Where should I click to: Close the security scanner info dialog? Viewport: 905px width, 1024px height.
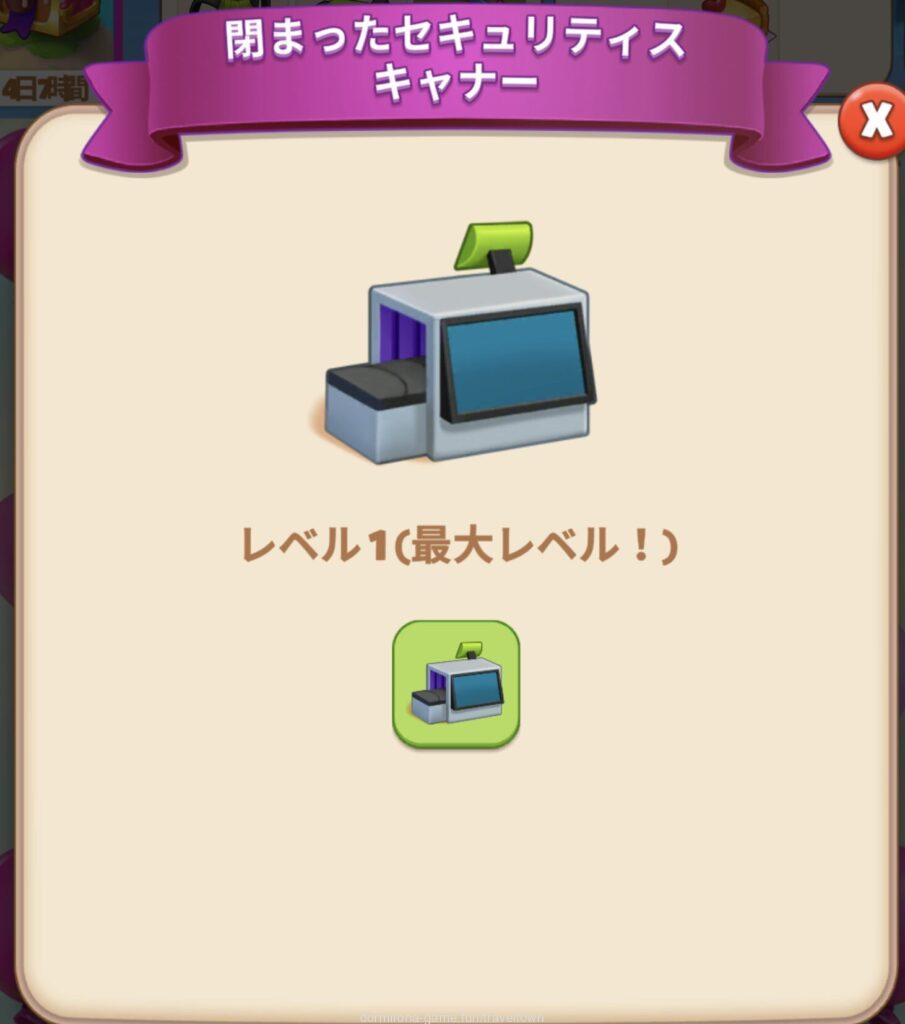coord(874,121)
